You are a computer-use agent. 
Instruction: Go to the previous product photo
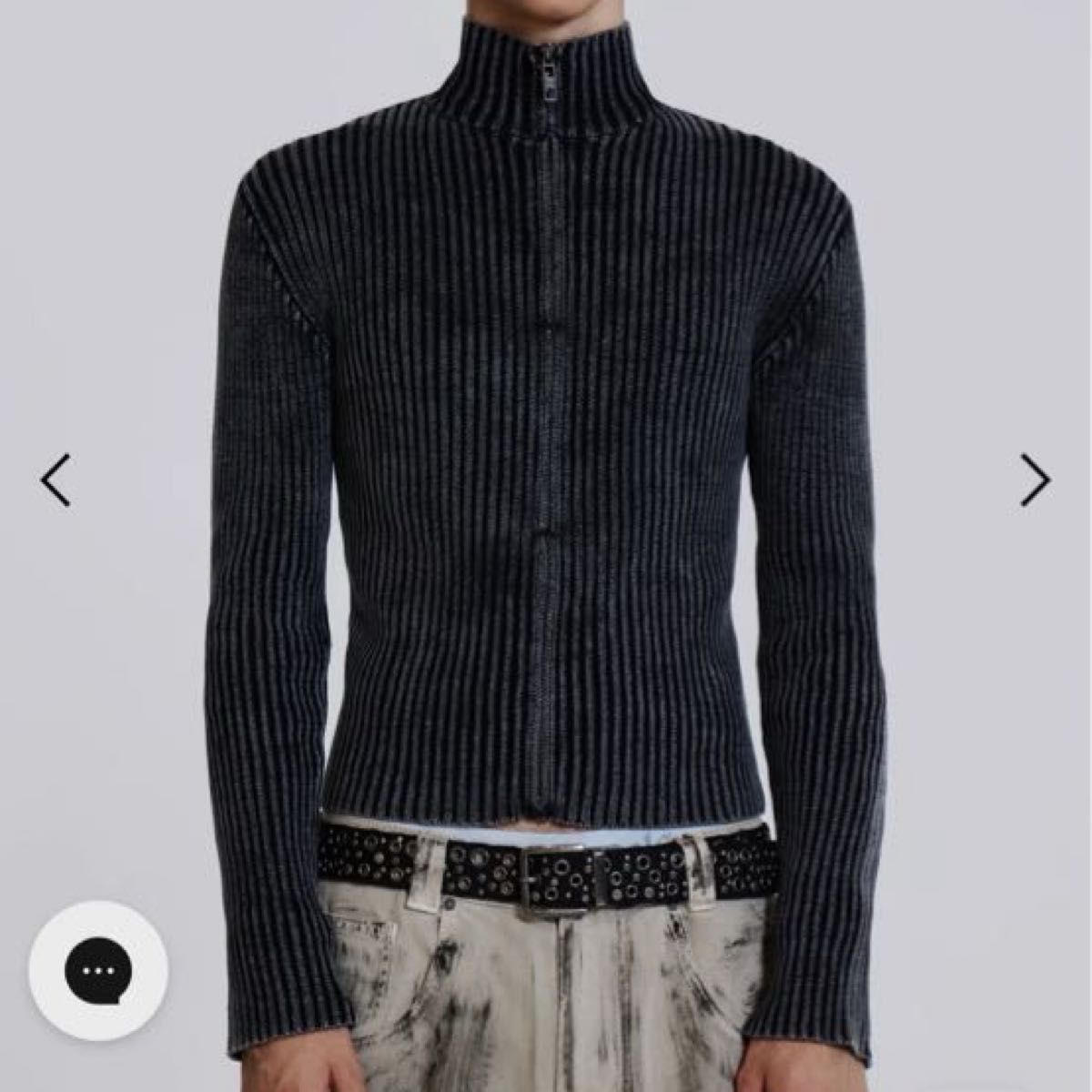[x=56, y=480]
